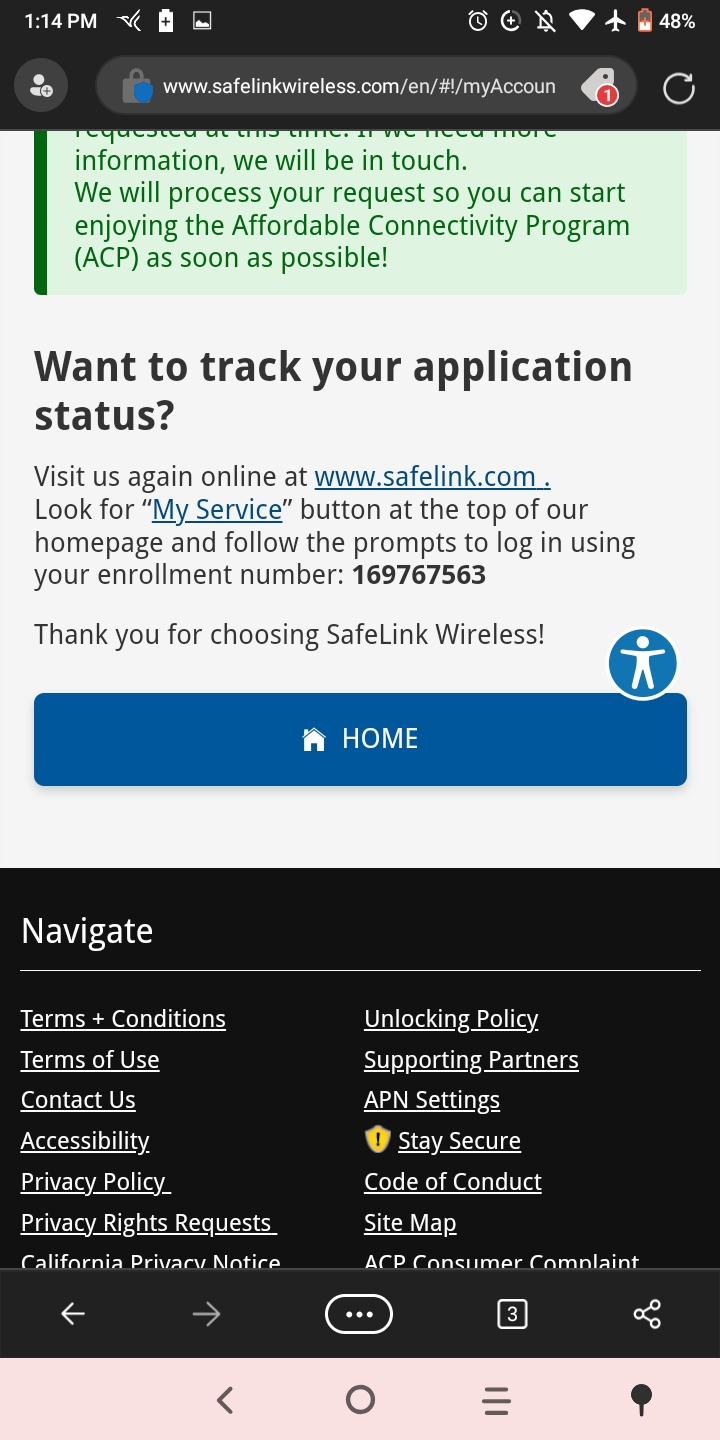Reload the page

[679, 88]
